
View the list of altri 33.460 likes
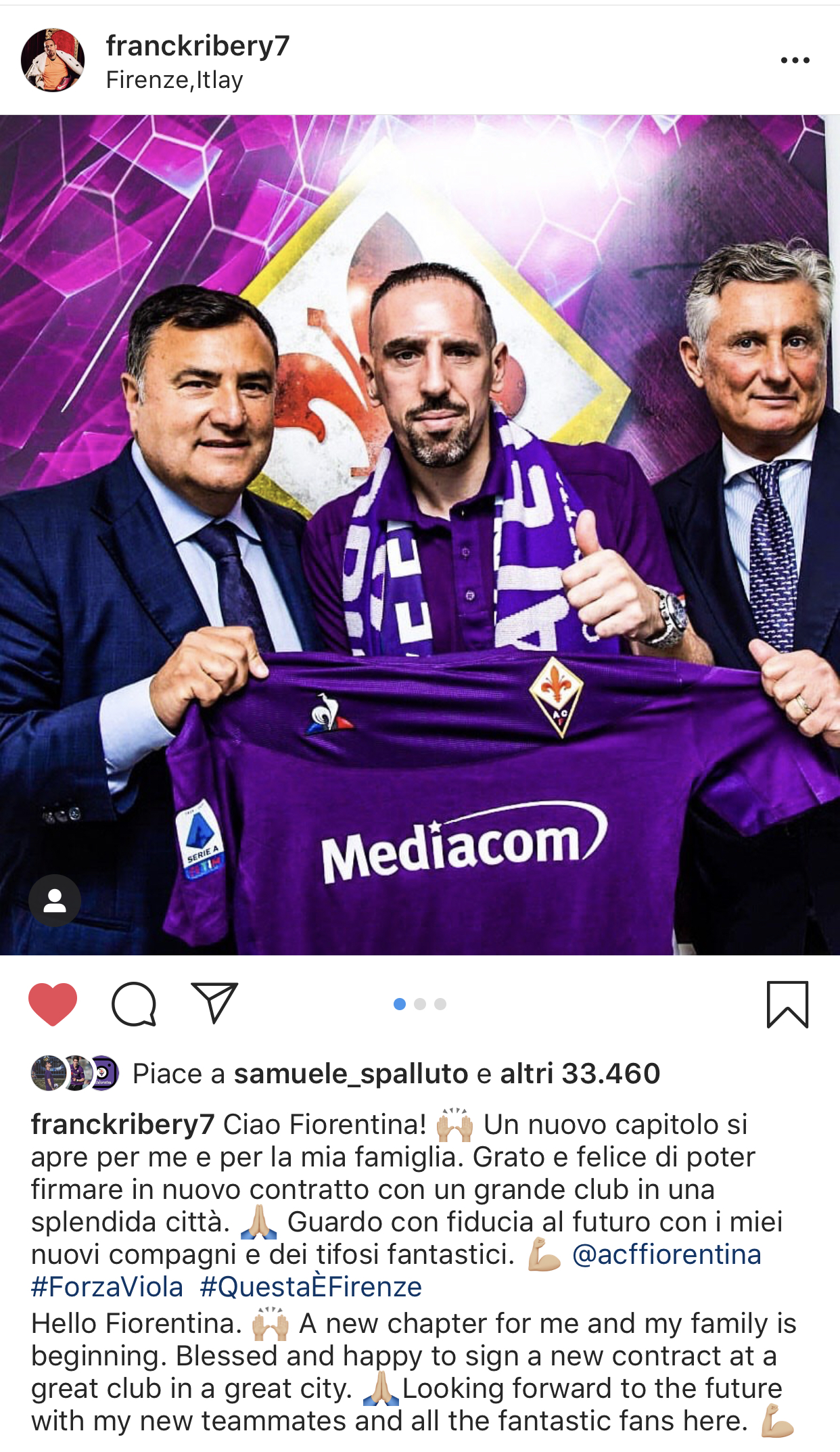pos(580,1074)
